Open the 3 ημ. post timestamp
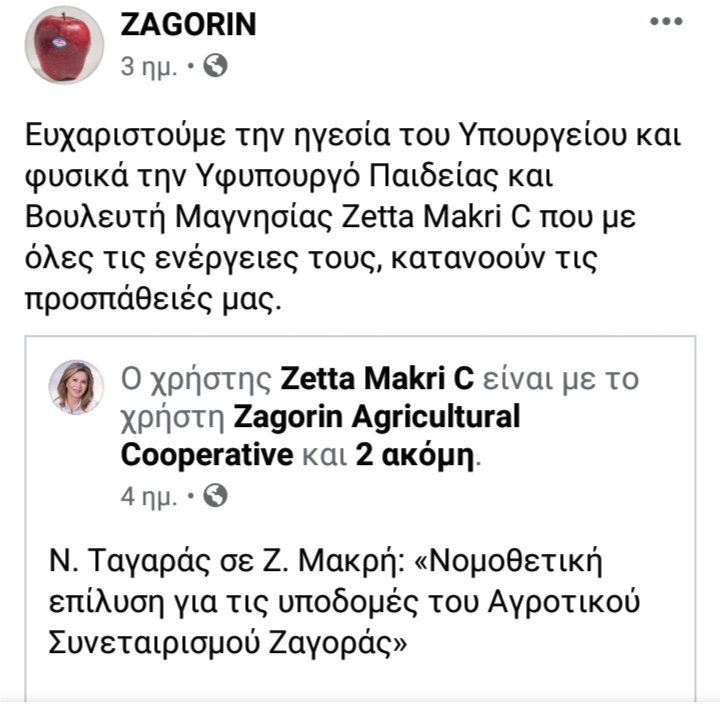The width and height of the screenshot is (720, 711). point(149,67)
